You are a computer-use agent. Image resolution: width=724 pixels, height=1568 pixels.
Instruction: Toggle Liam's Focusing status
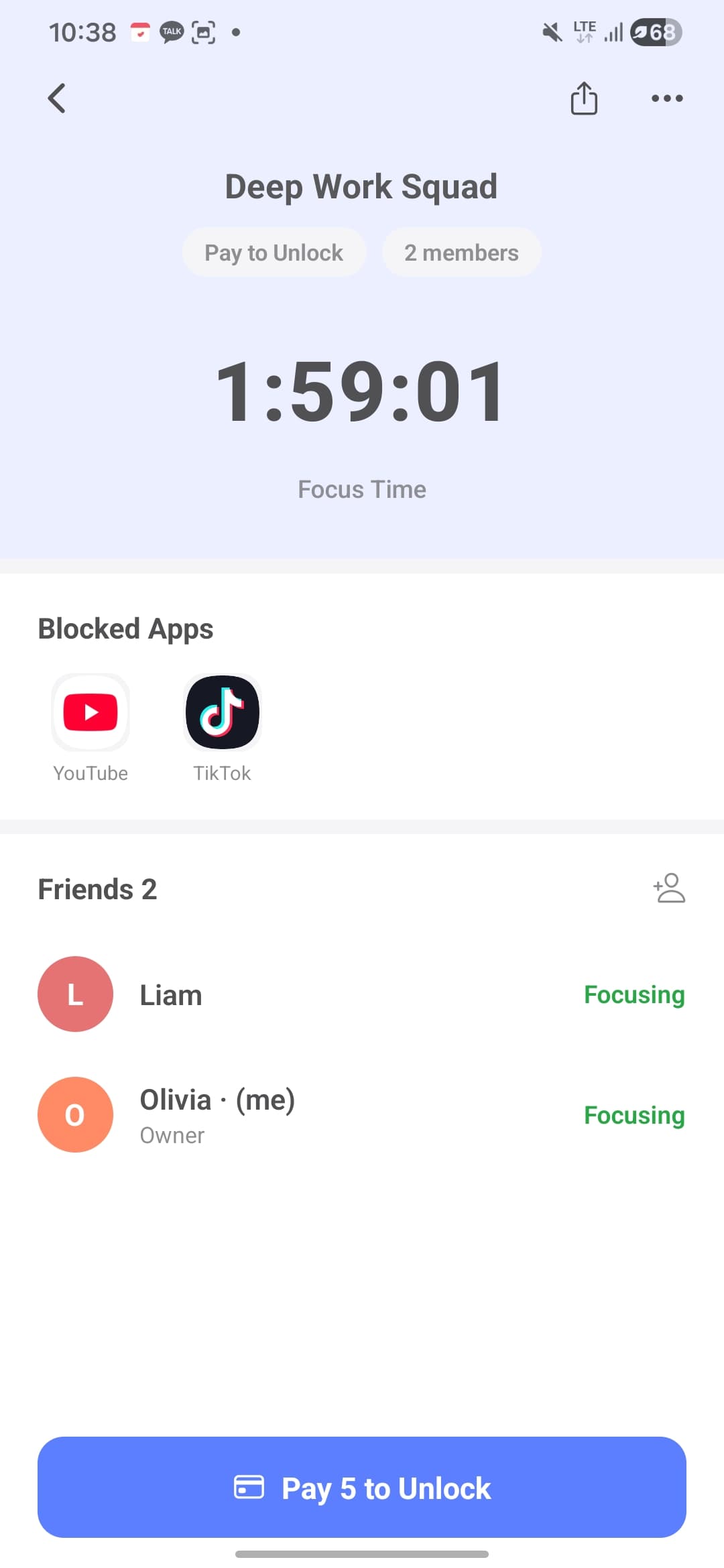pyautogui.click(x=633, y=994)
